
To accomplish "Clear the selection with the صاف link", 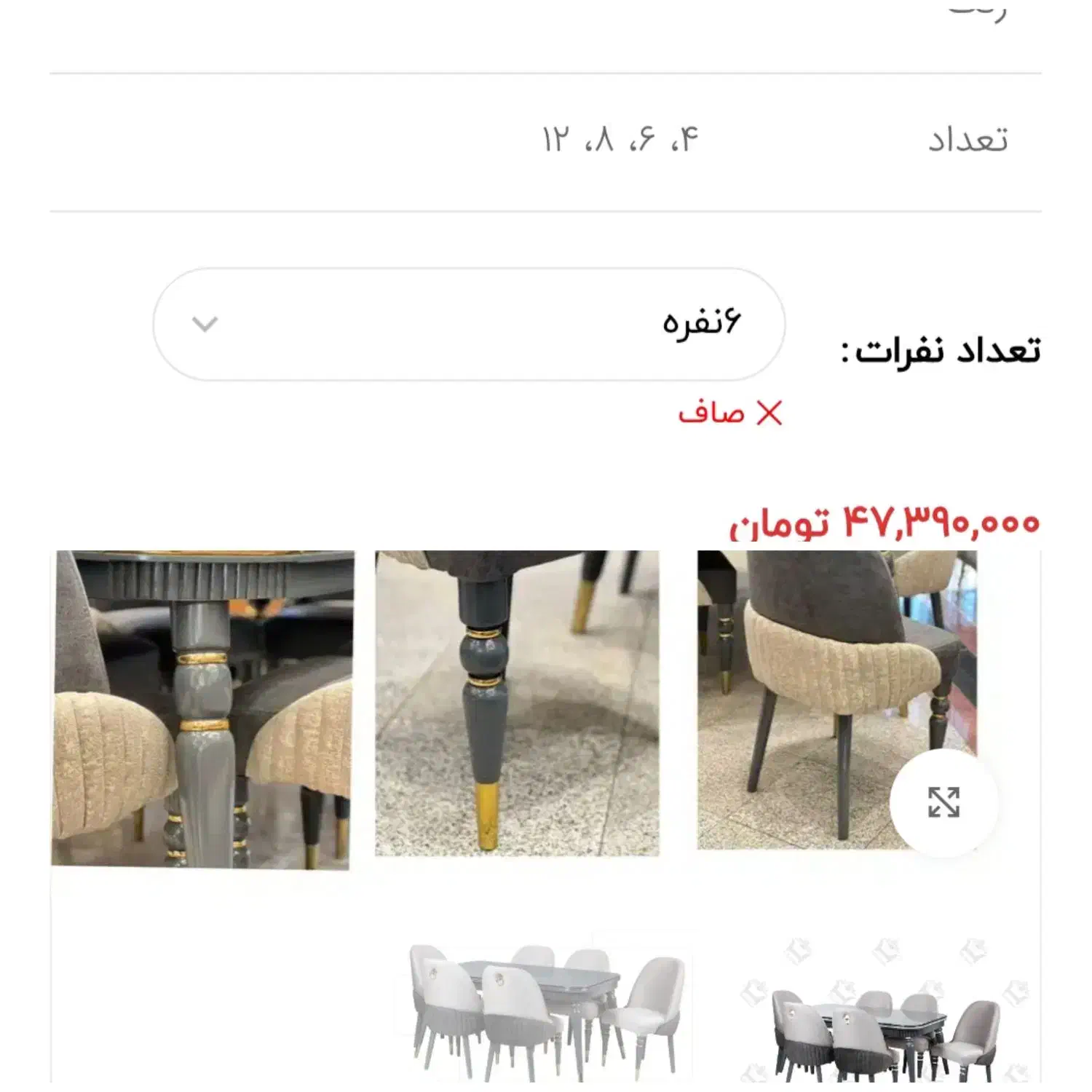I will (x=729, y=414).
